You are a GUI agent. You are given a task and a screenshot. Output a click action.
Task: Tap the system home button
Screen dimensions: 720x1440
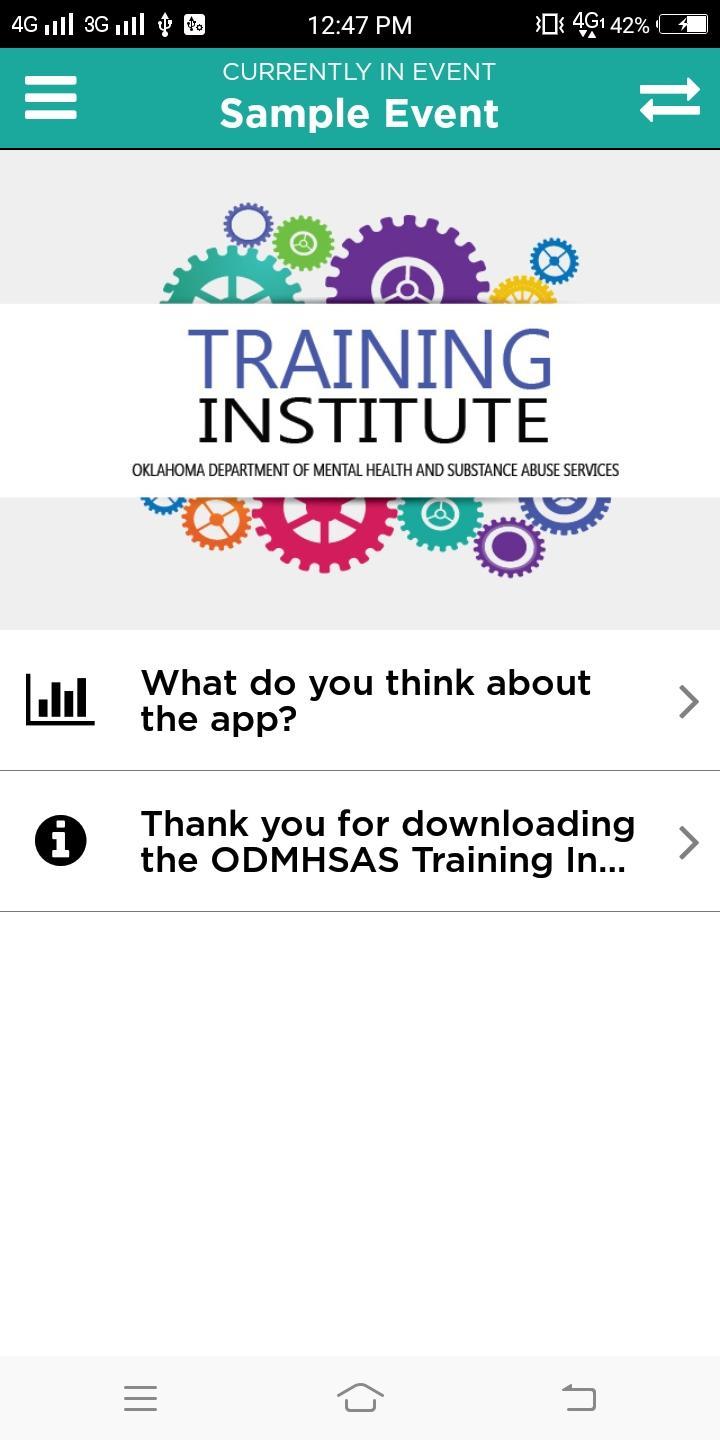click(x=360, y=1397)
